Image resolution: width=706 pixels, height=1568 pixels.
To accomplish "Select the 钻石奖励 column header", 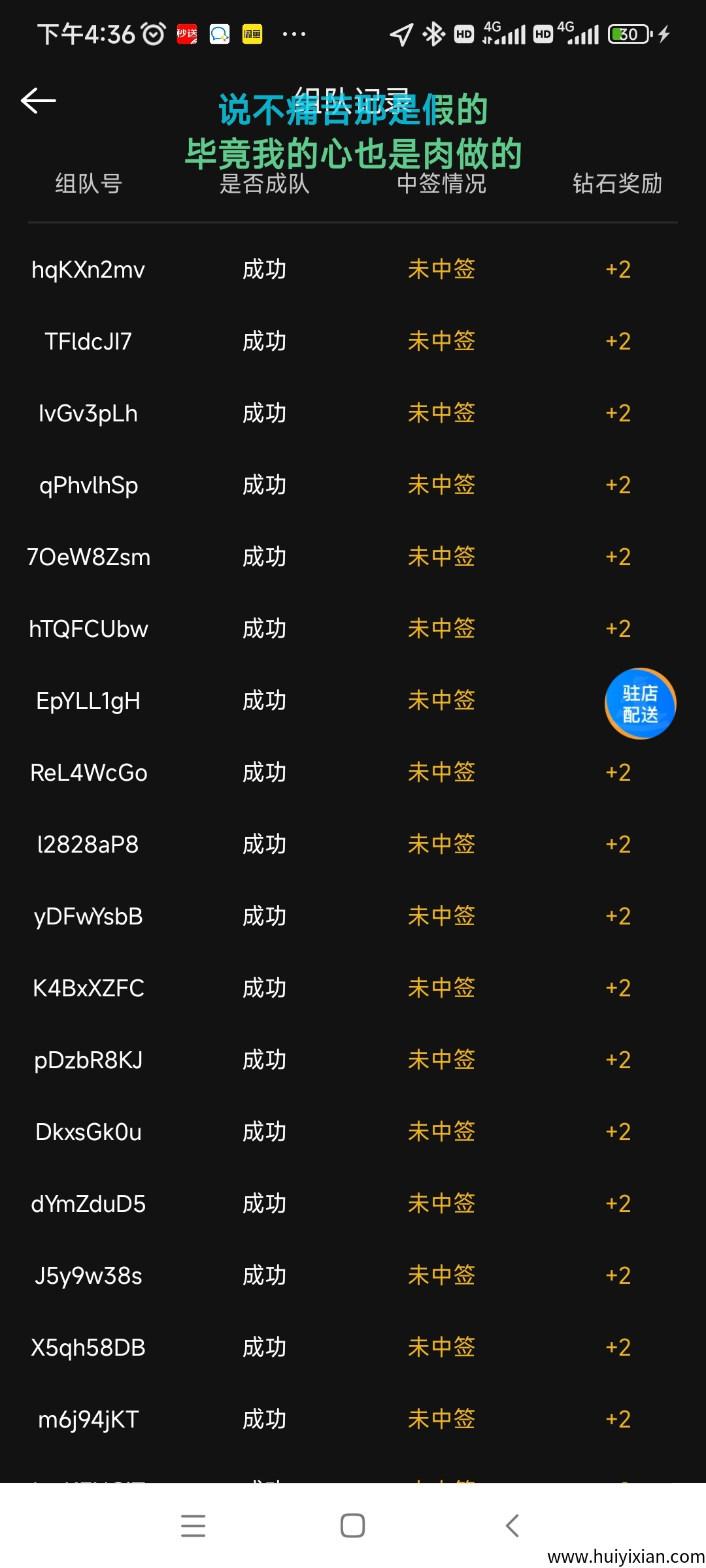I will tap(617, 184).
